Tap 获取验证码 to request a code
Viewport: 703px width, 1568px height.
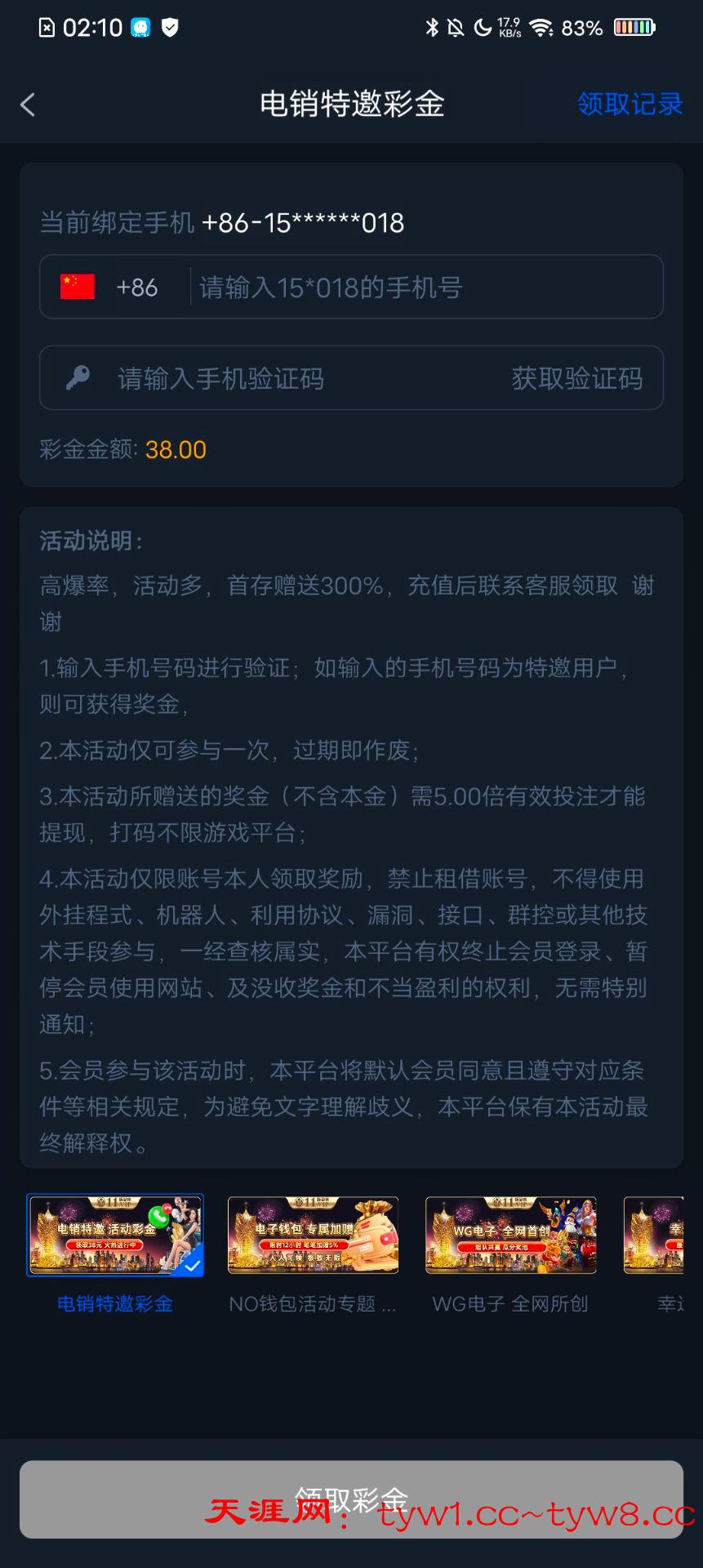click(x=576, y=379)
